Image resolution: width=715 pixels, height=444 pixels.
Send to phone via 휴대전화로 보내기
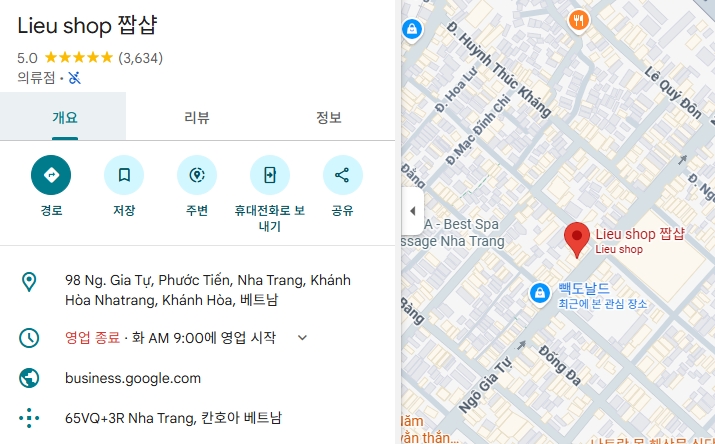pos(270,176)
